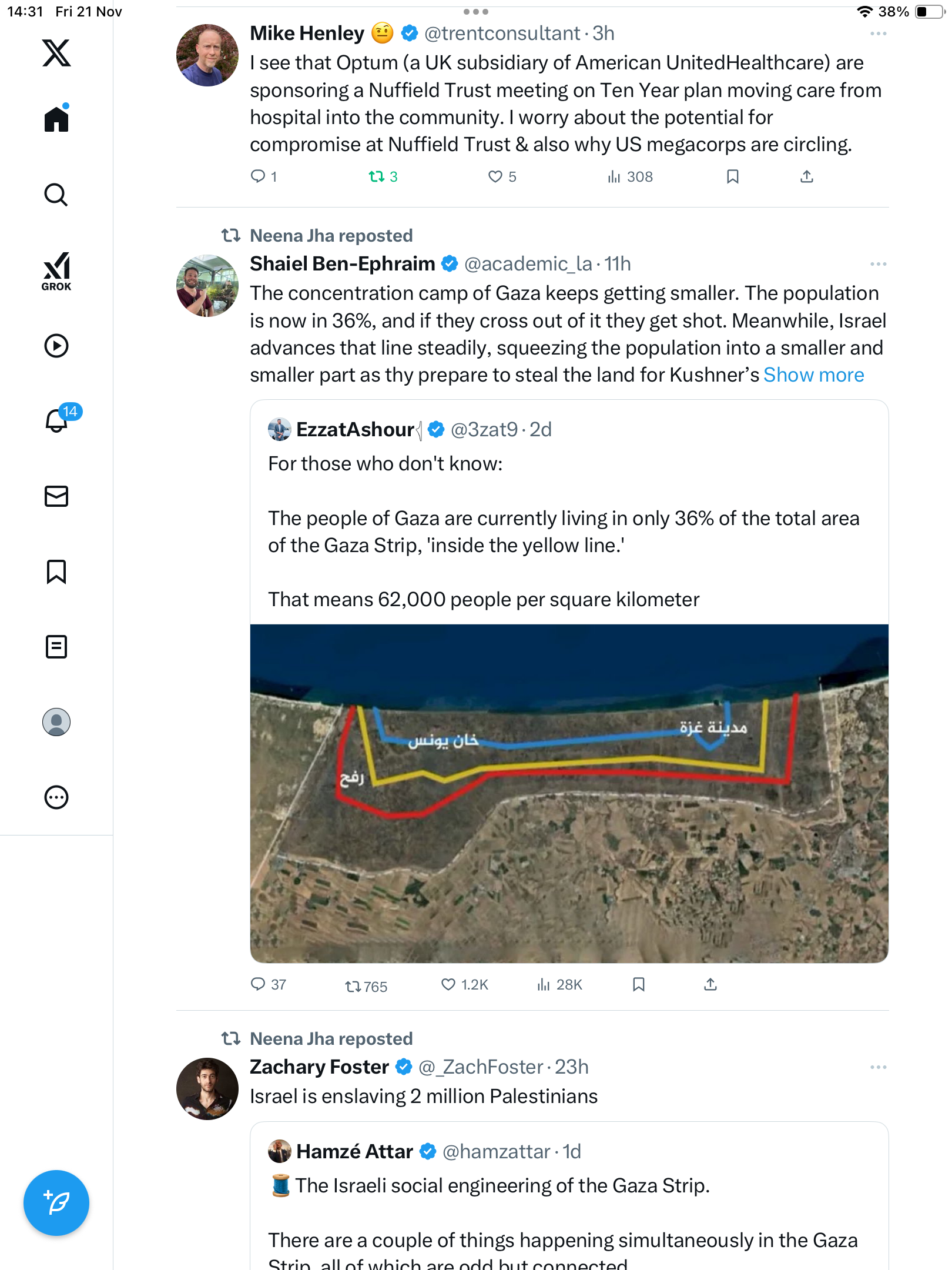Open Grok assistant
This screenshot has width=952, height=1270.
[x=56, y=271]
